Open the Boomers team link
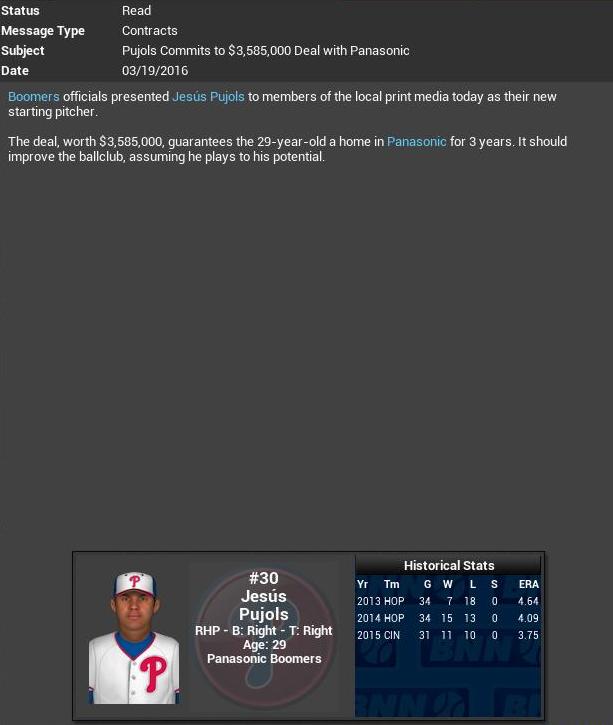The image size is (613, 725). [x=34, y=97]
